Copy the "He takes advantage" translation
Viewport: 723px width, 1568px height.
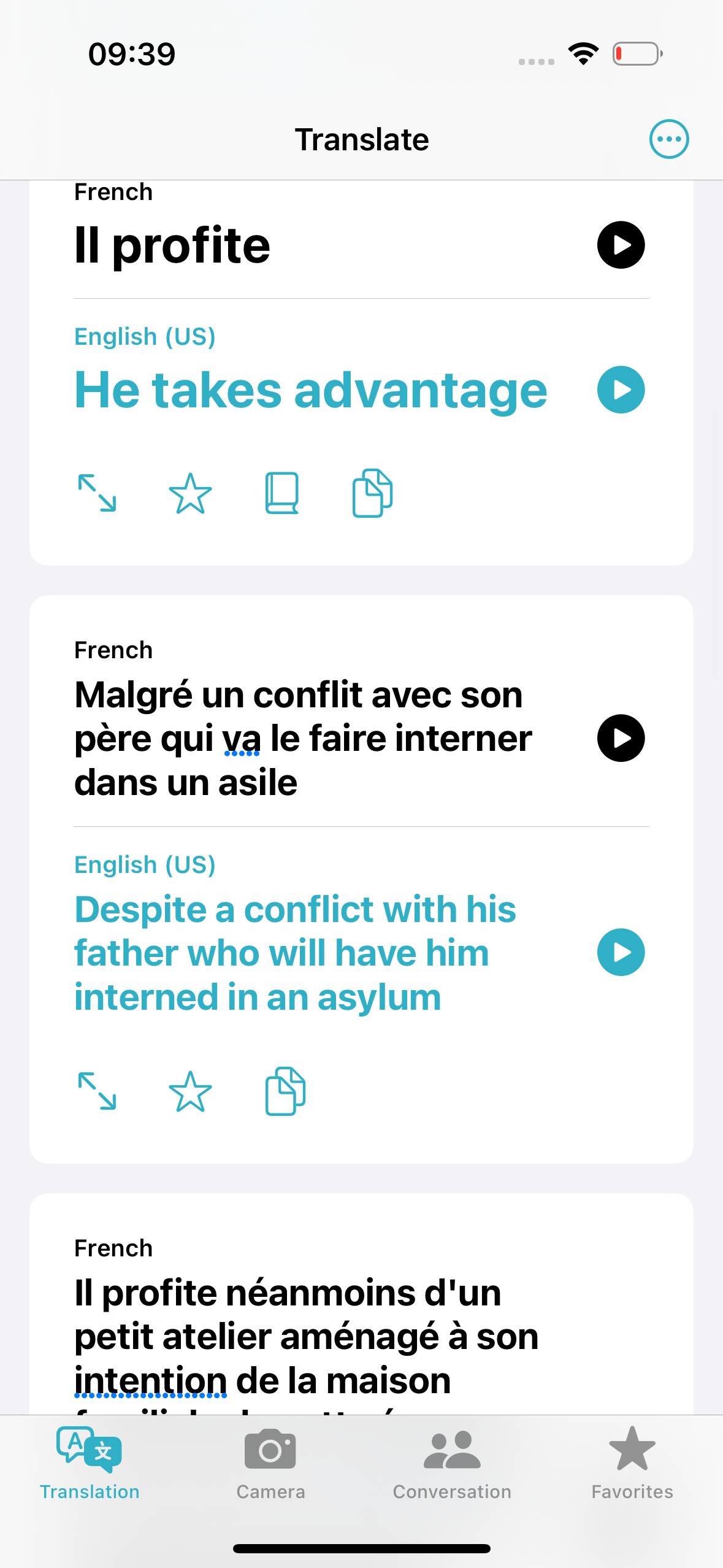(372, 493)
